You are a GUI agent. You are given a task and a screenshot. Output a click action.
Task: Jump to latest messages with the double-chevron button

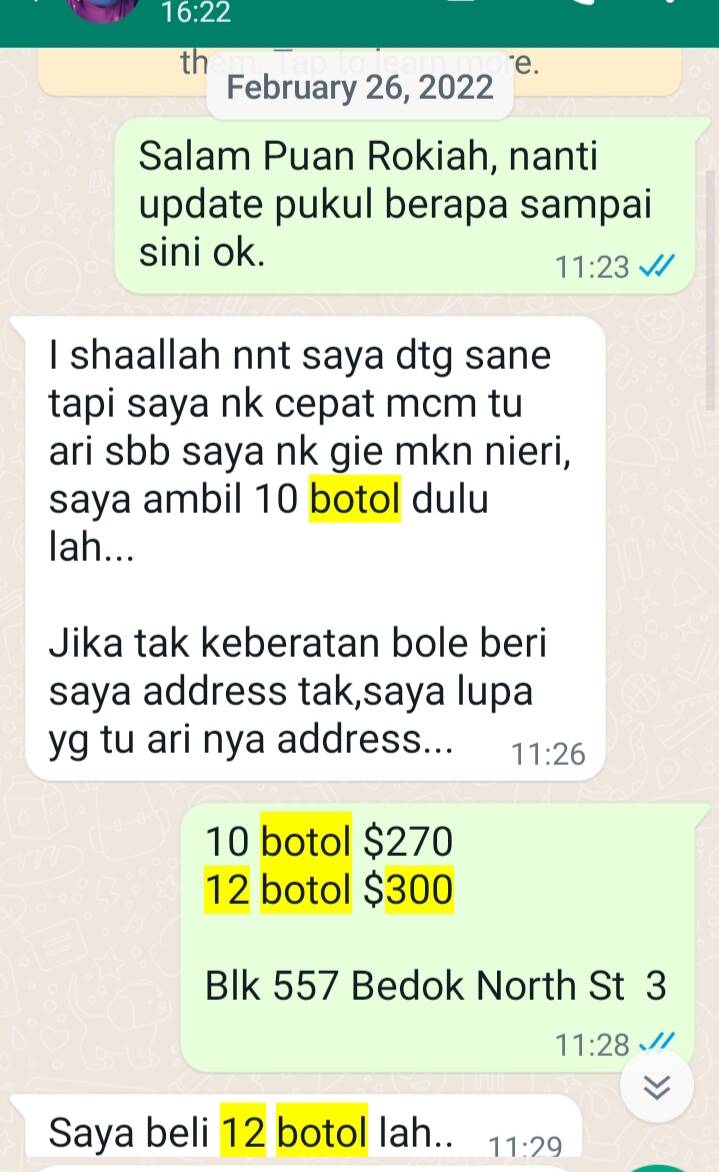pyautogui.click(x=656, y=1087)
